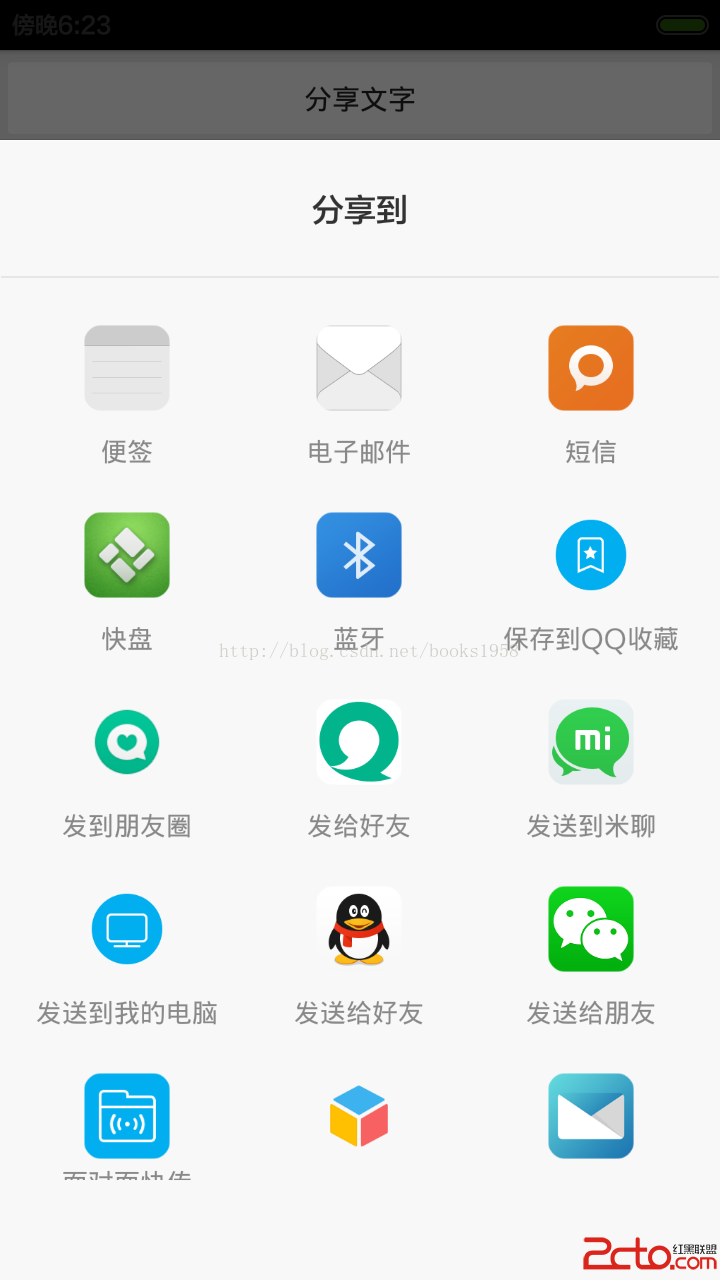The image size is (720, 1280).
Task: Open 快盘 as share target
Action: [127, 555]
